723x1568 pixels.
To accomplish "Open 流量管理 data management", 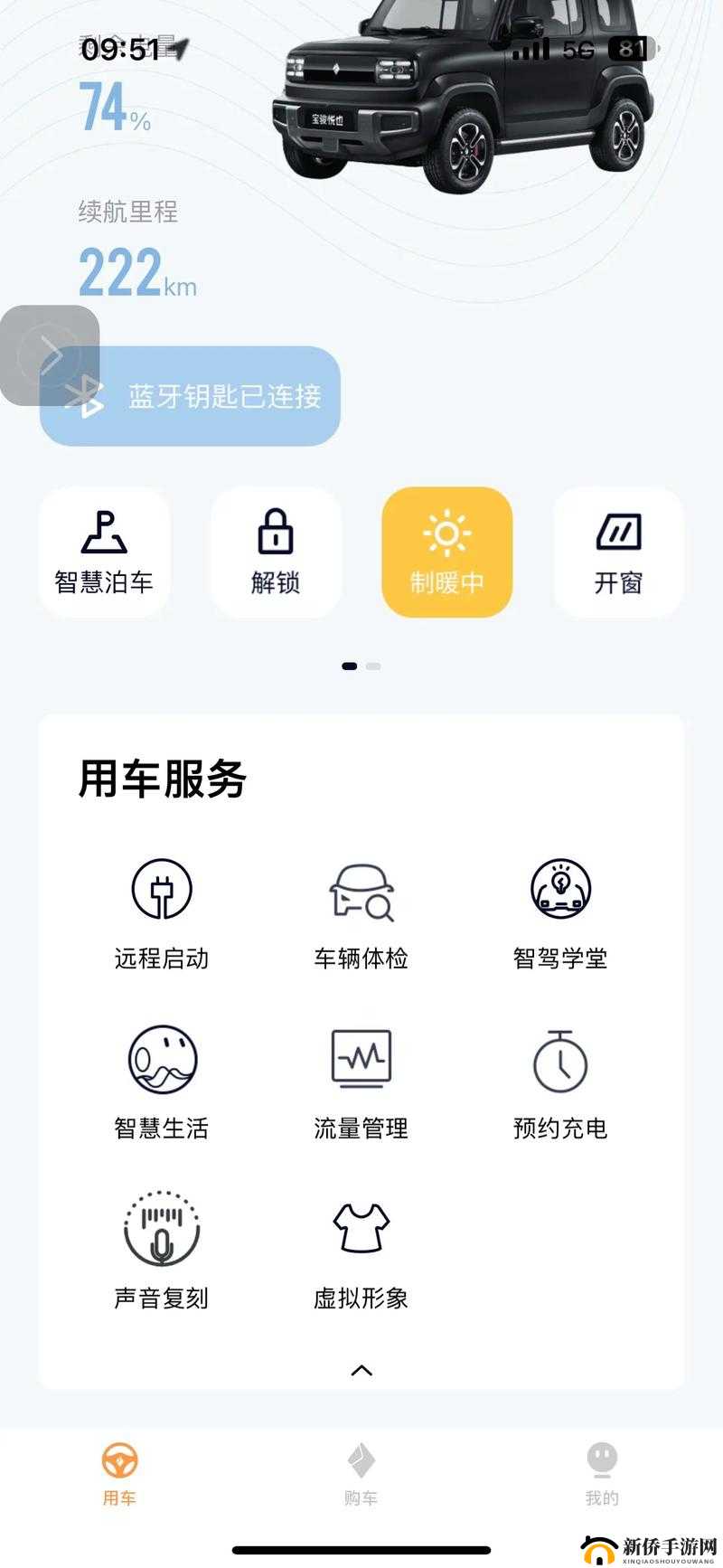I will [361, 1081].
